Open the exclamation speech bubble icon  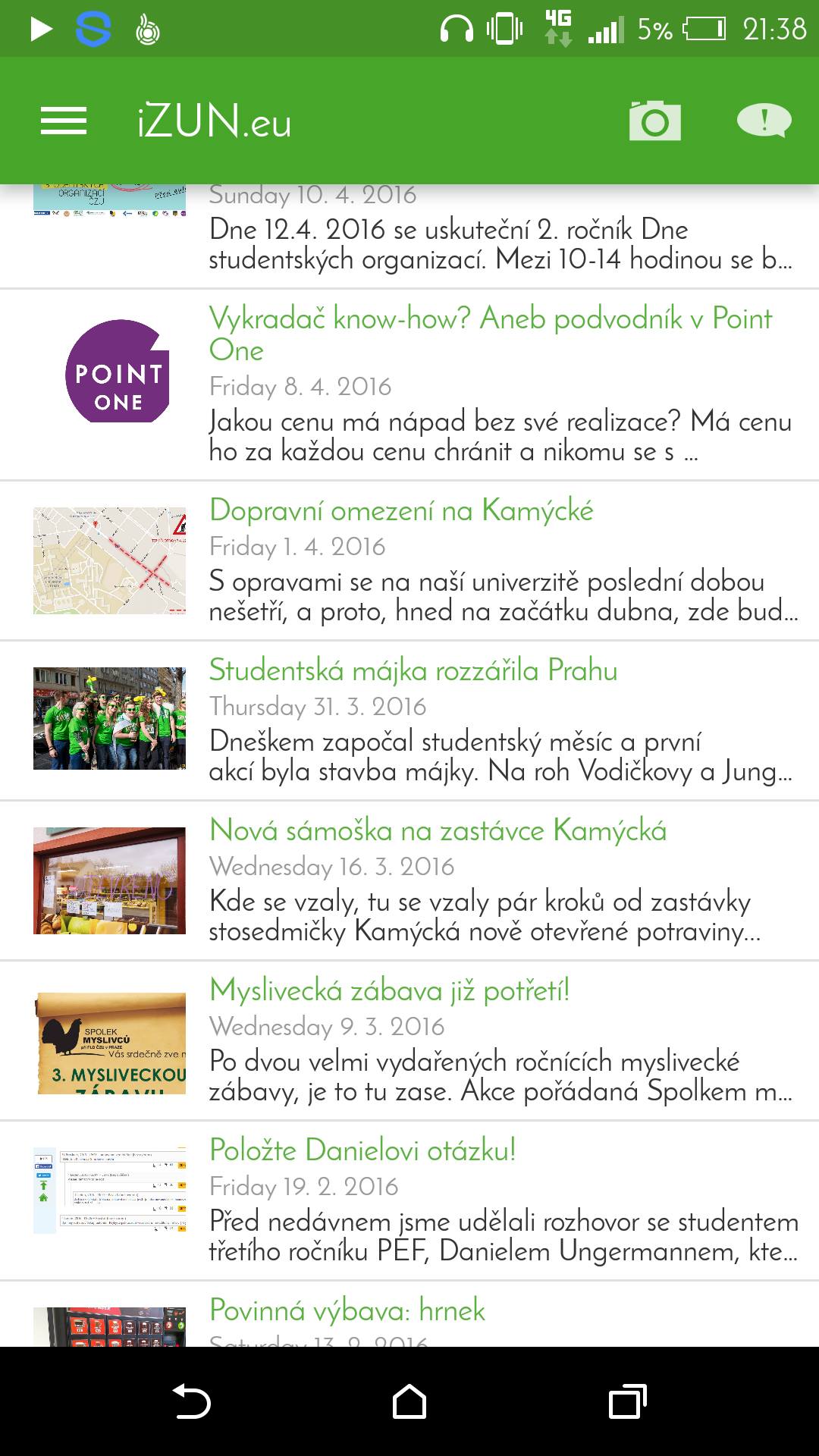(x=764, y=121)
